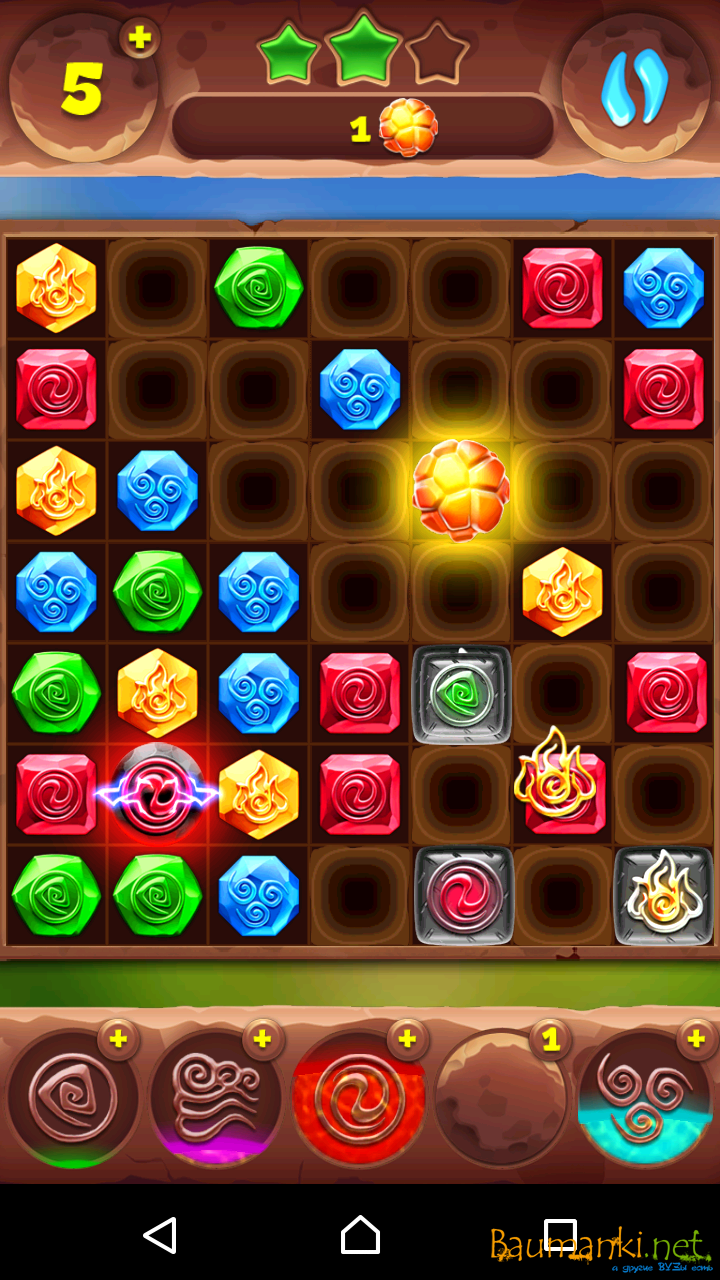The height and width of the screenshot is (1280, 720).
Task: Tap the stone-caged green gem
Action: (461, 693)
